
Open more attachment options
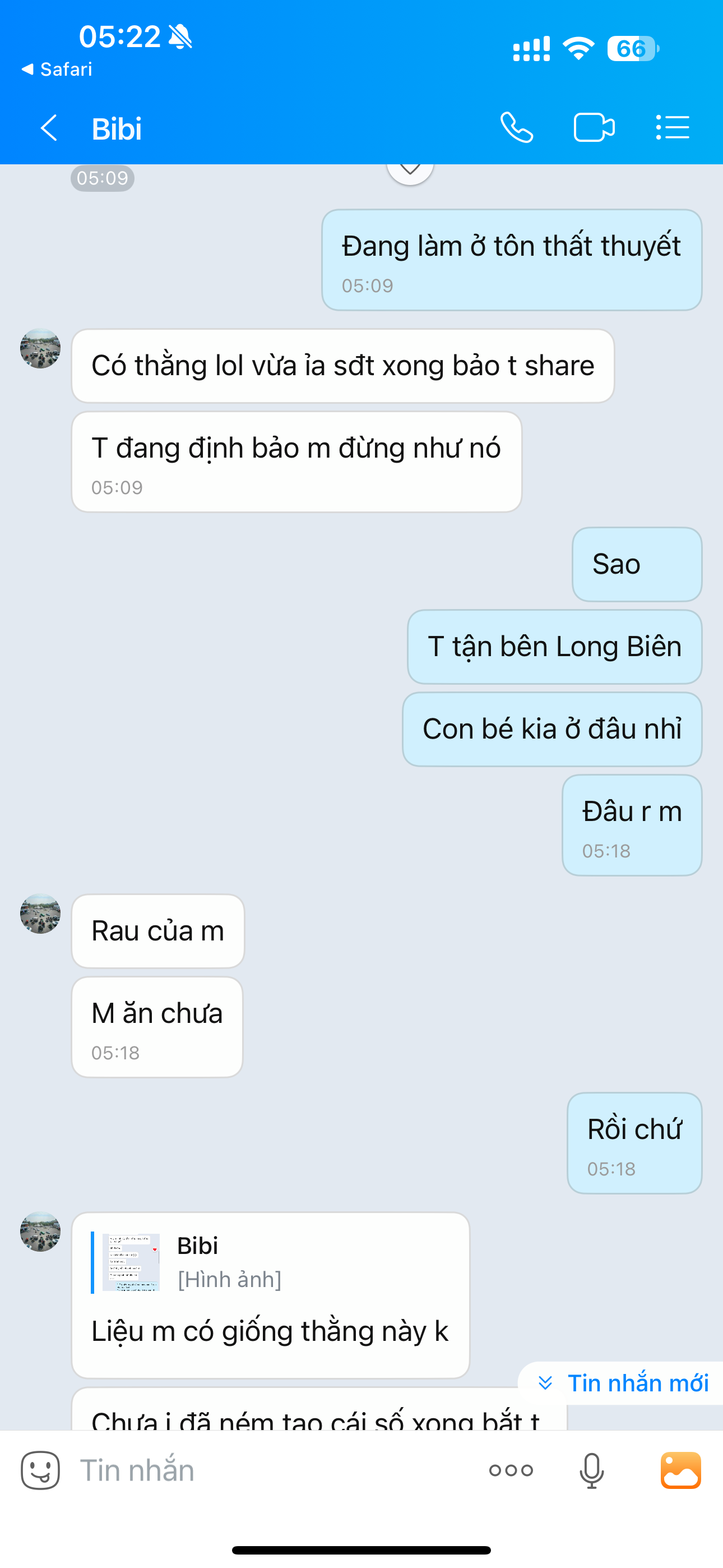click(x=511, y=1470)
